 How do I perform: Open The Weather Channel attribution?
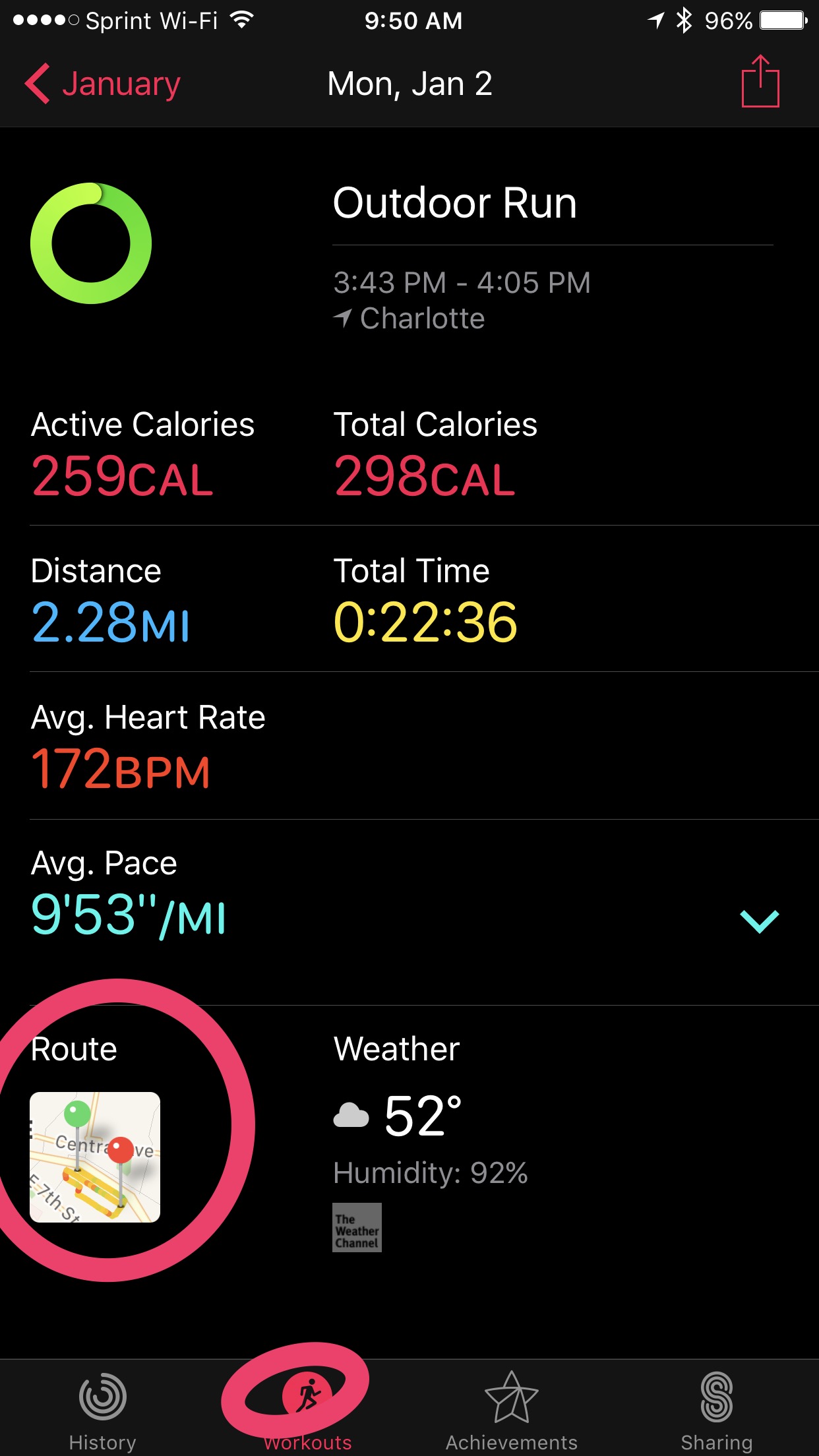pyautogui.click(x=357, y=1227)
